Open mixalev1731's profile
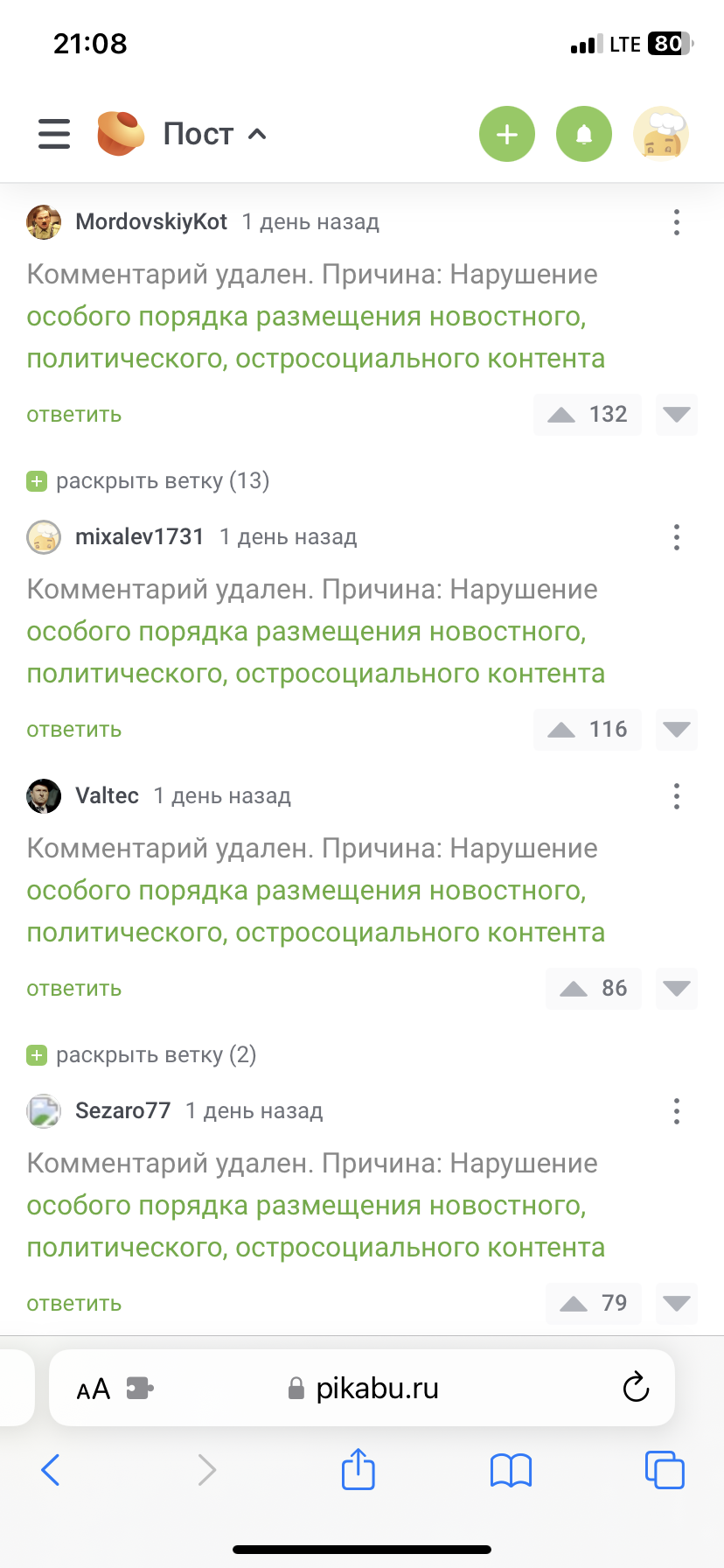Viewport: 724px width, 1568px height. pos(139,537)
